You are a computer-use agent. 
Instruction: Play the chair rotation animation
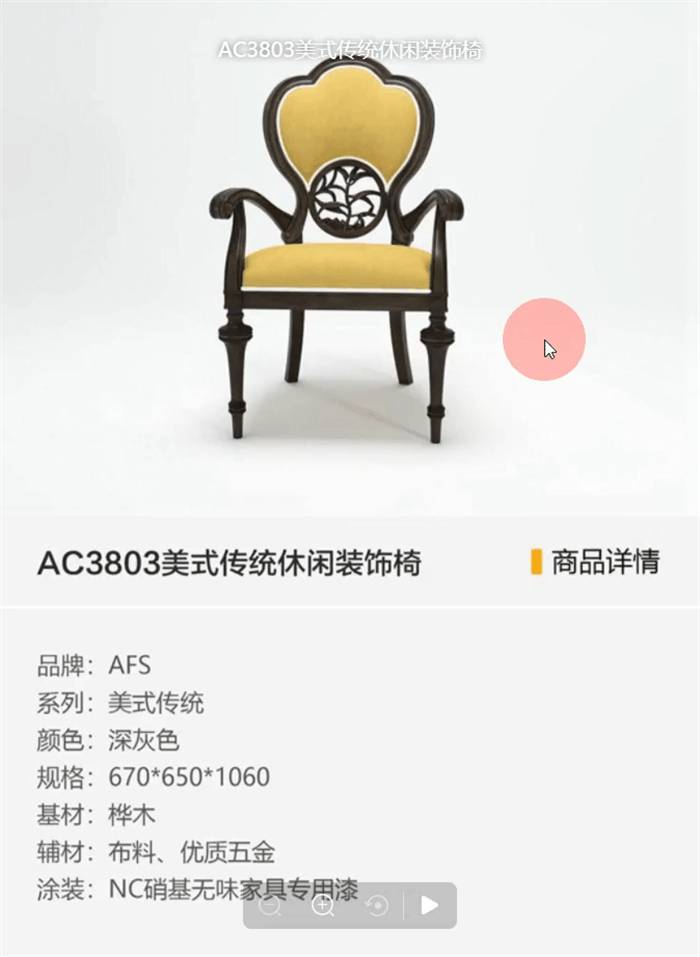coord(430,906)
